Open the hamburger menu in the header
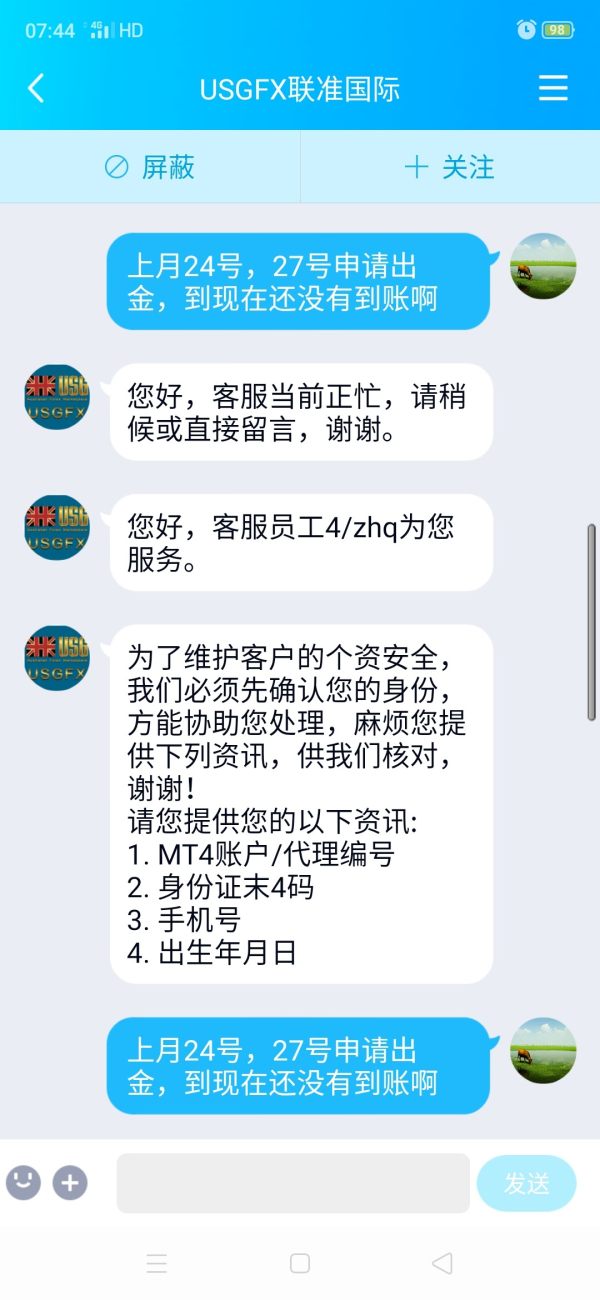 [553, 88]
